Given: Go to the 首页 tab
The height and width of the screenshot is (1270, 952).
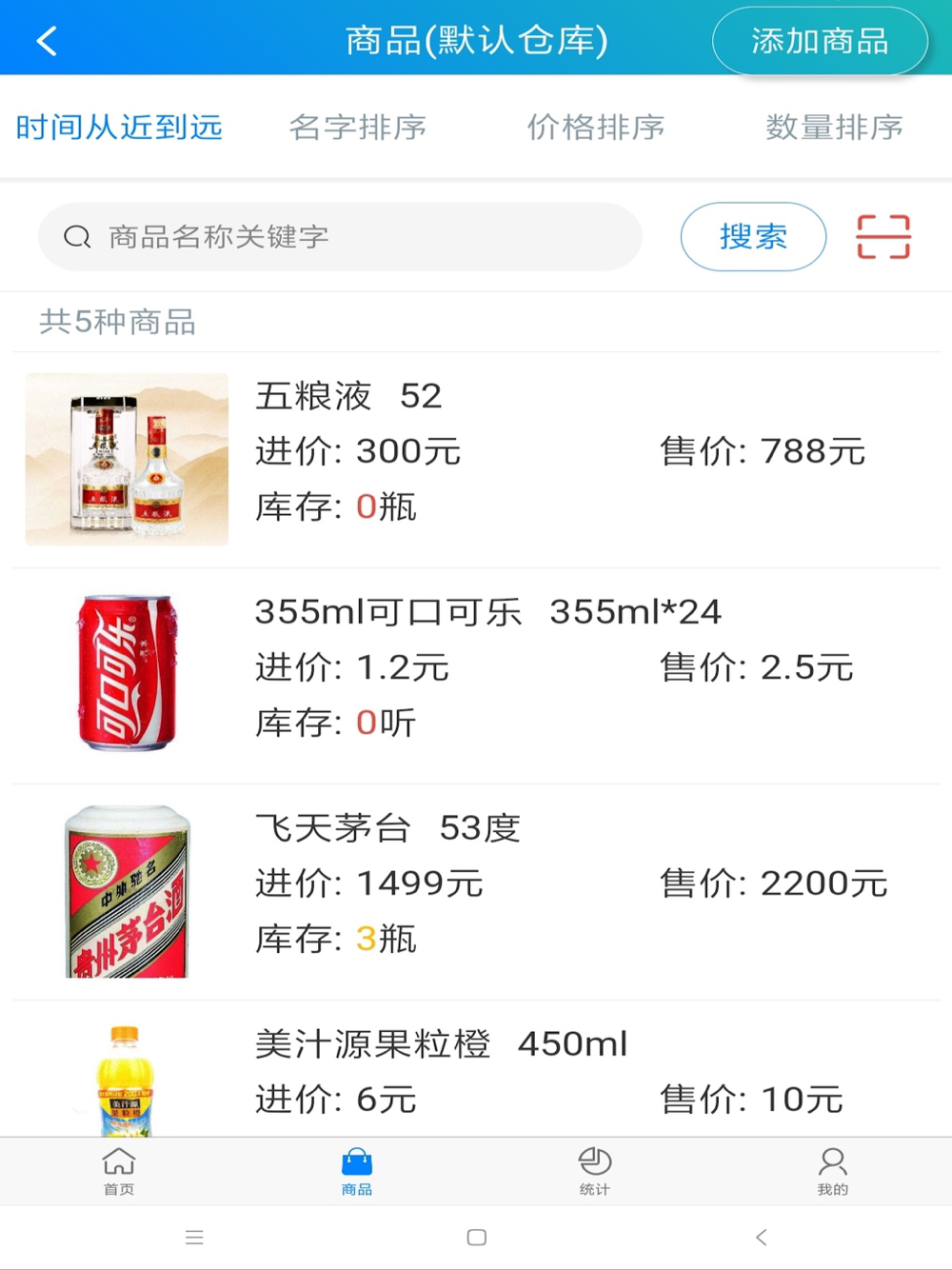Looking at the screenshot, I should point(119,1171).
